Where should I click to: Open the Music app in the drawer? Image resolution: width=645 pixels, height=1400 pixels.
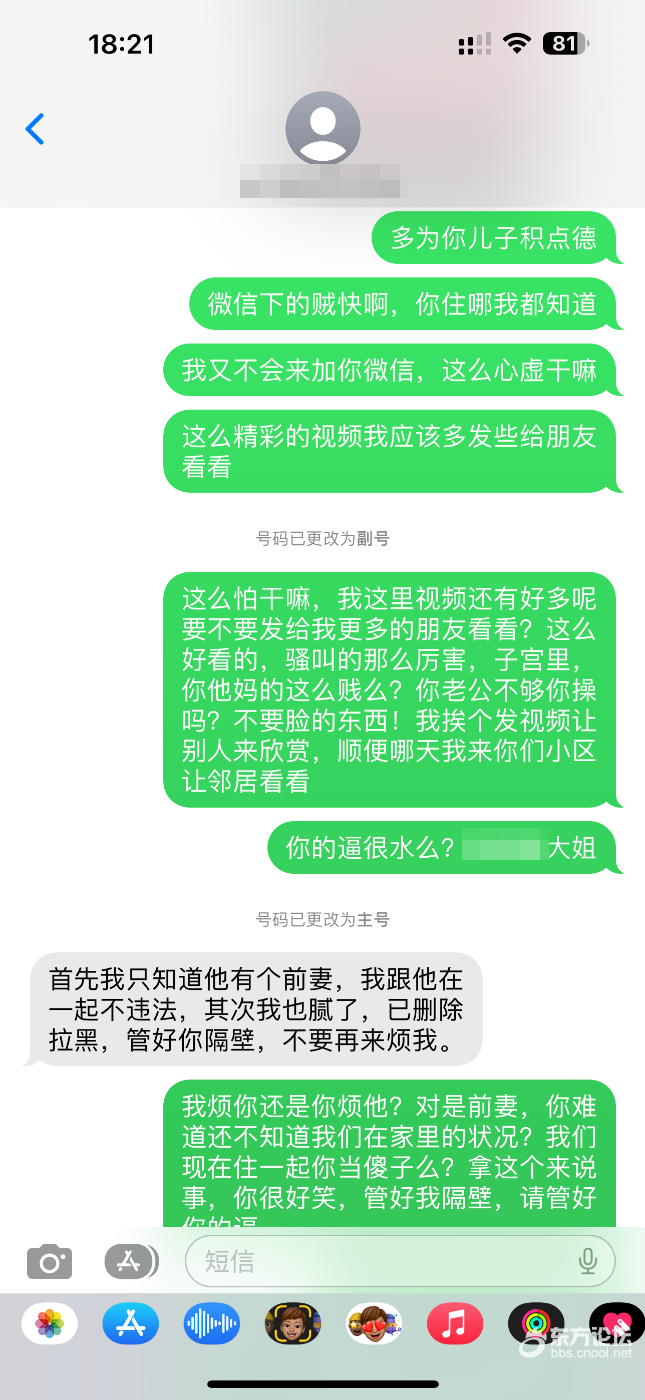(x=454, y=1325)
